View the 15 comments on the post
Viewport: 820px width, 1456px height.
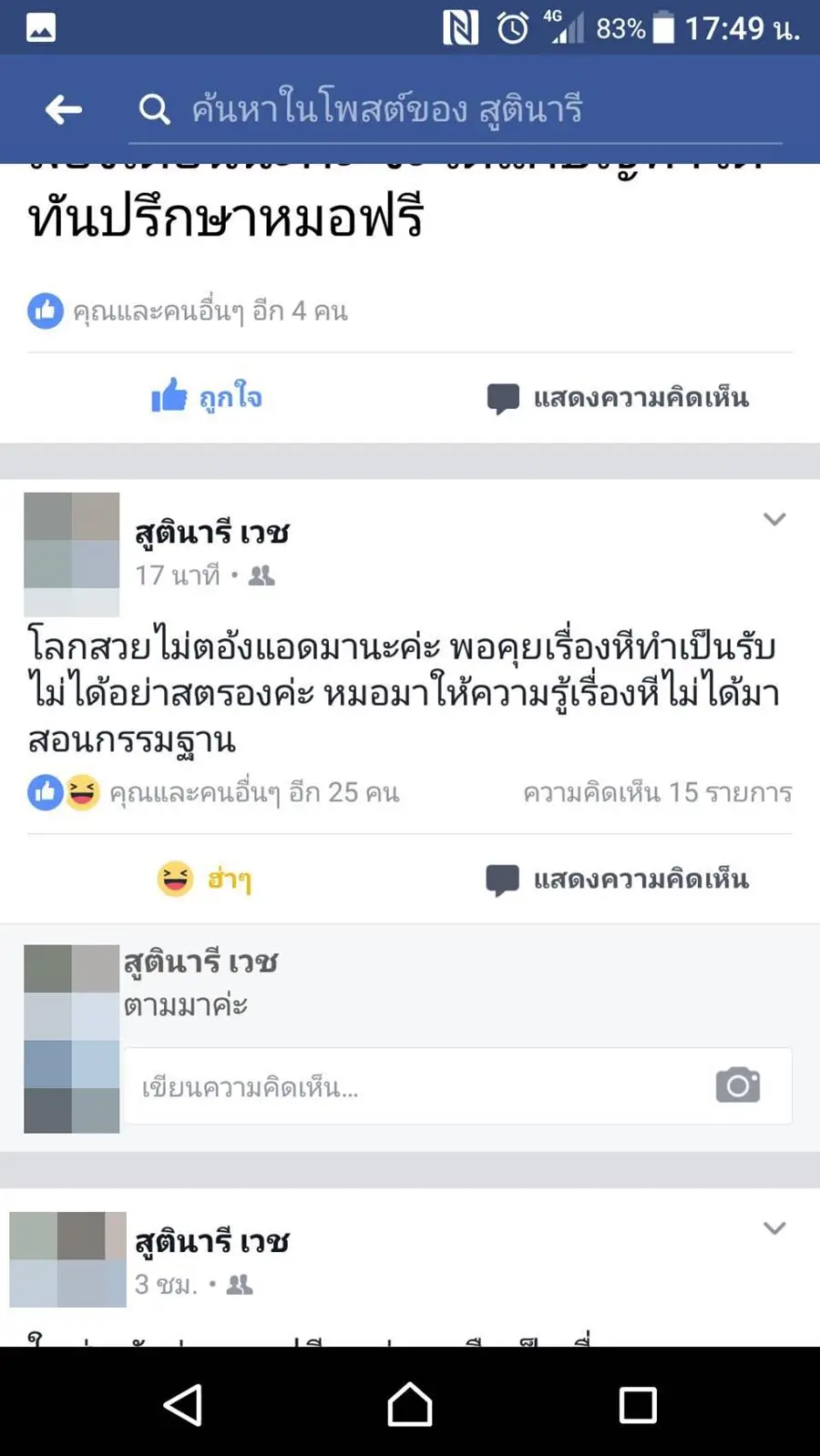click(657, 792)
